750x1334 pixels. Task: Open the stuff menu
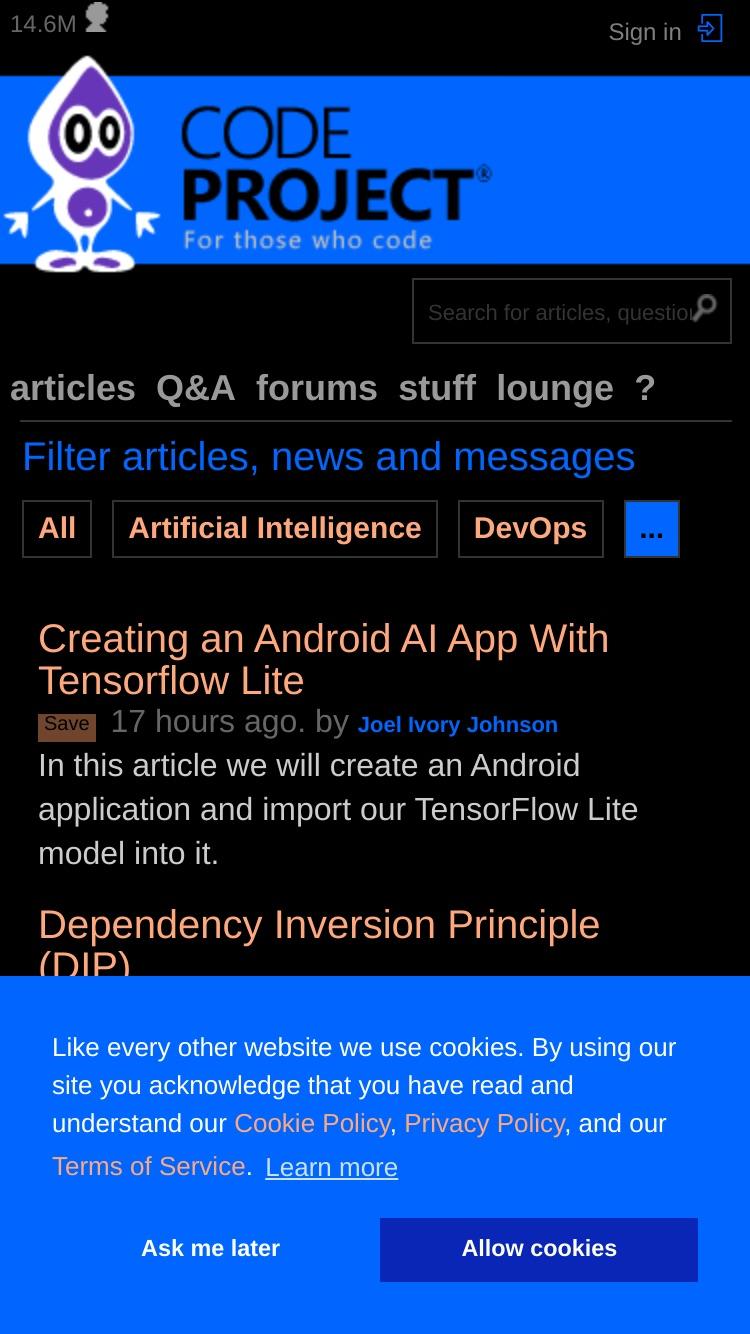(437, 388)
